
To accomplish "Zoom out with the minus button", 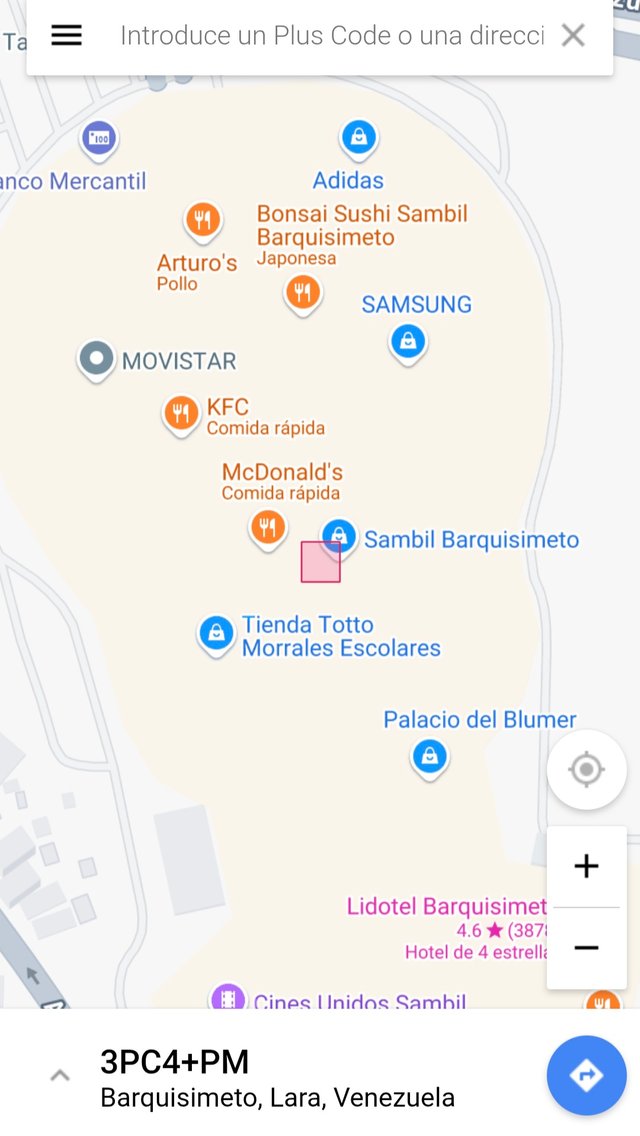I will [x=586, y=947].
